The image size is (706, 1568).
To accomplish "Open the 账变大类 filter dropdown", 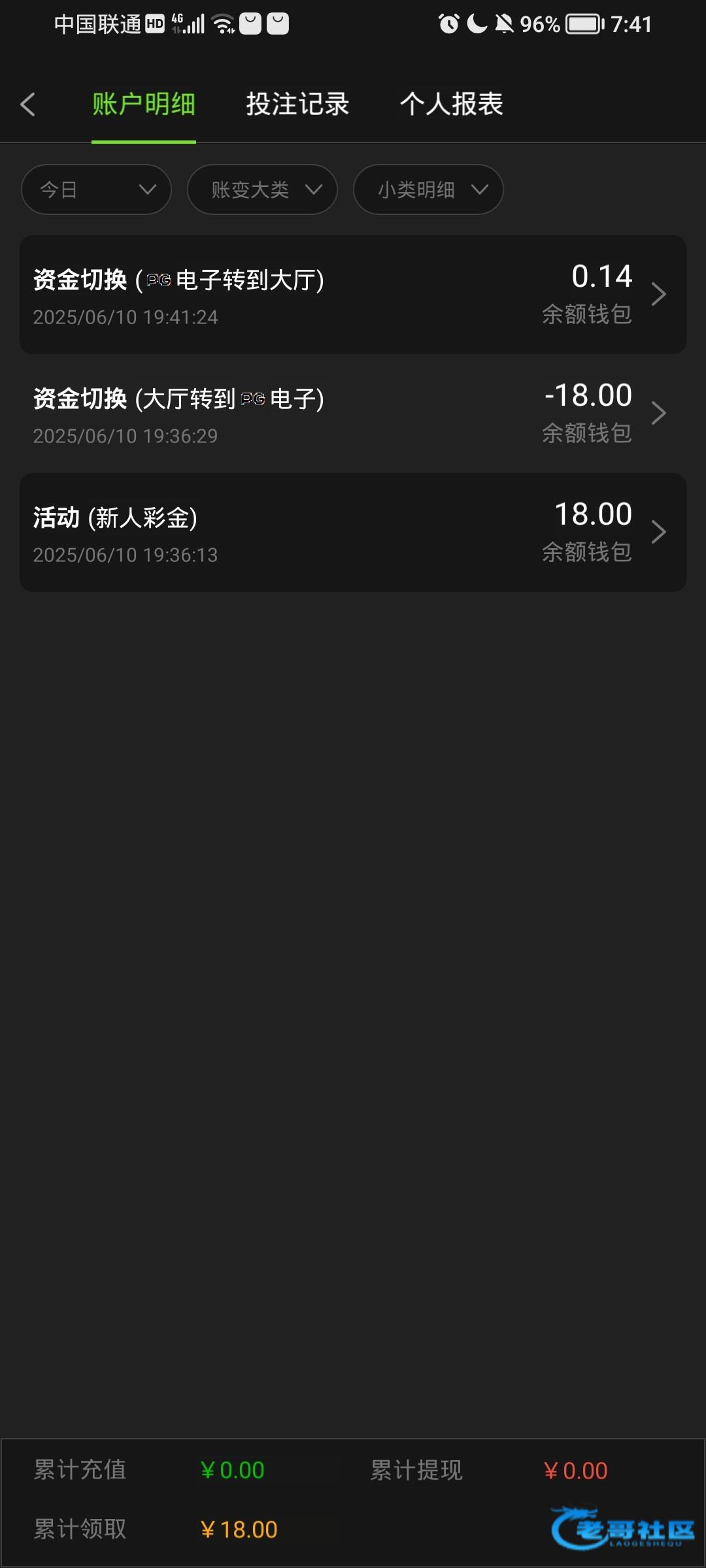I will coord(262,189).
